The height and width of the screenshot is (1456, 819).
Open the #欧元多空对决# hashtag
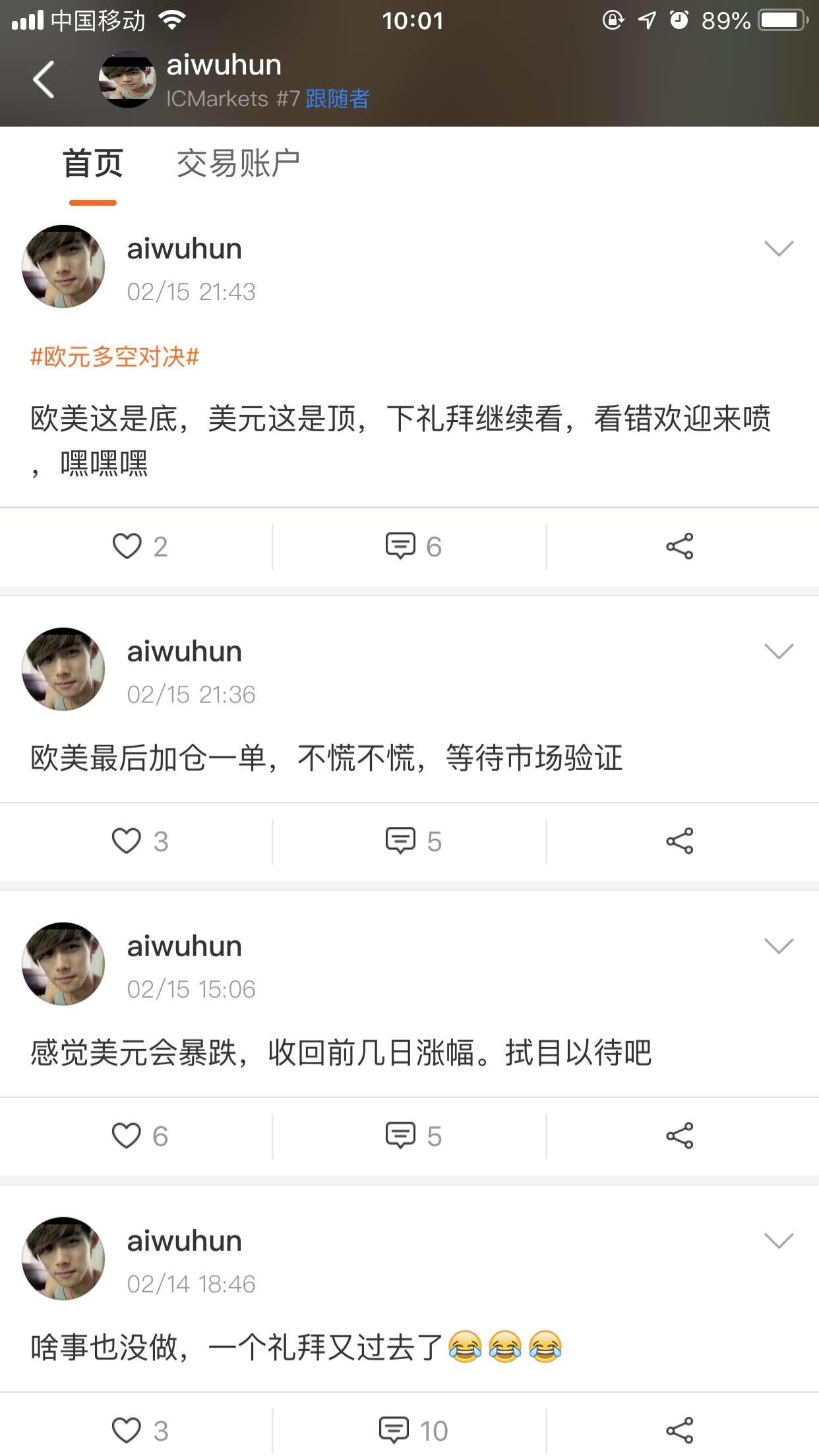(115, 357)
